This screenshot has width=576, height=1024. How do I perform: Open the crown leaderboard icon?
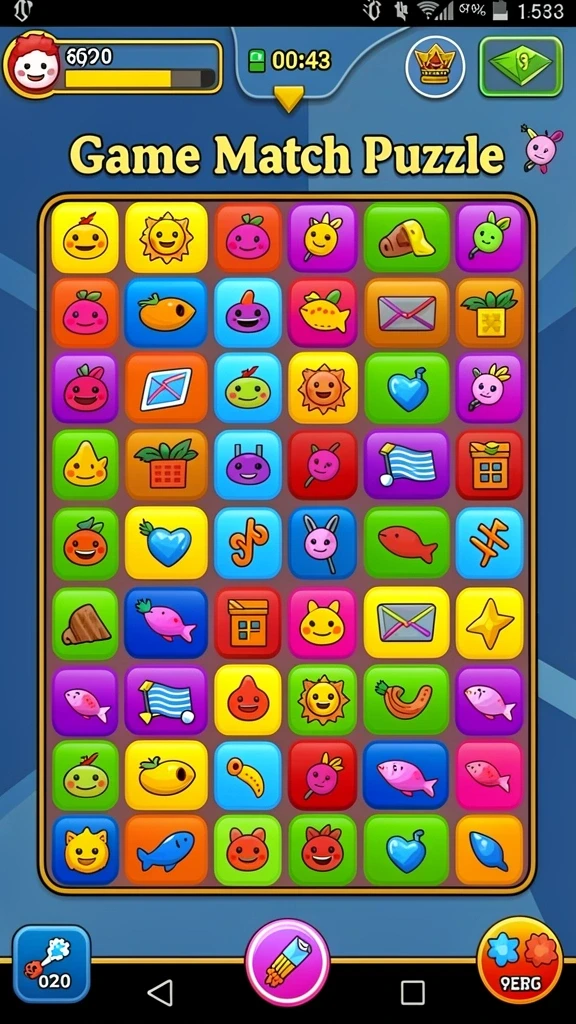click(x=434, y=67)
